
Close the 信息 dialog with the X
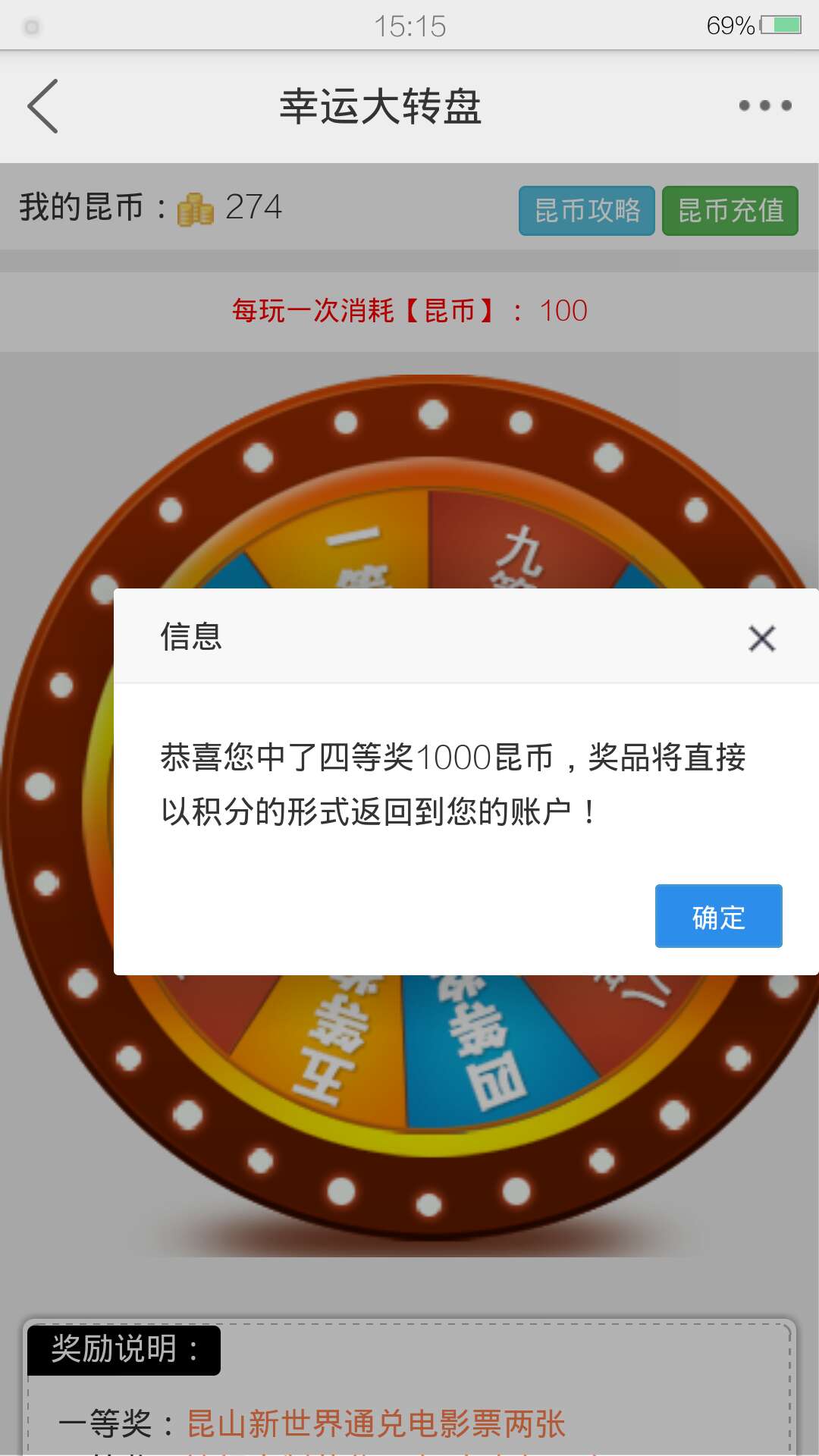tap(761, 639)
